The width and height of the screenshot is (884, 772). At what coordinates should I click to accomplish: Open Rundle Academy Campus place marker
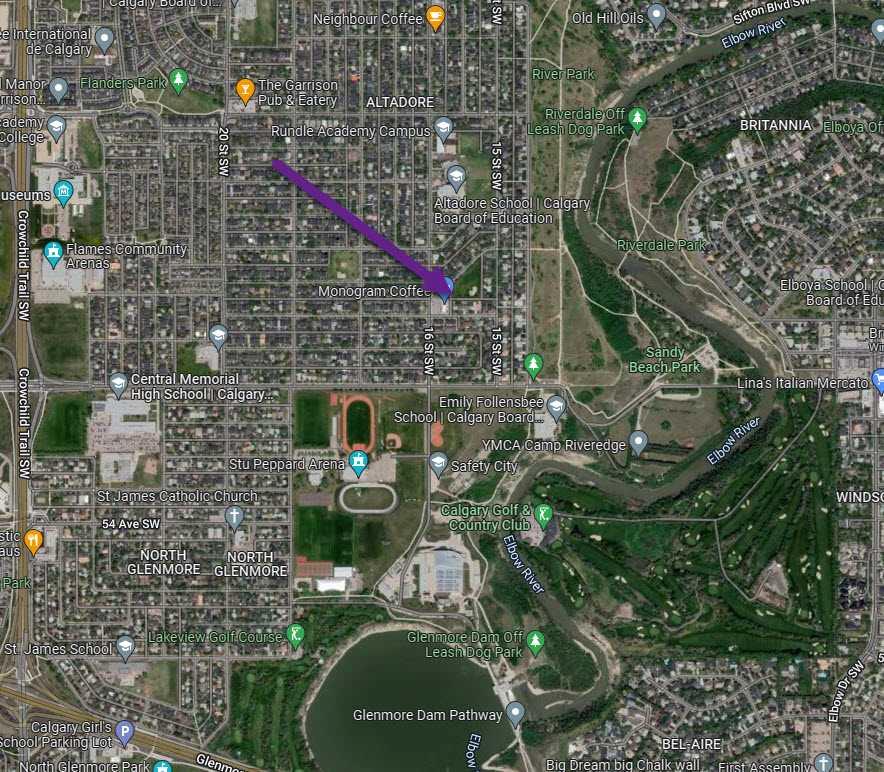coord(443,129)
